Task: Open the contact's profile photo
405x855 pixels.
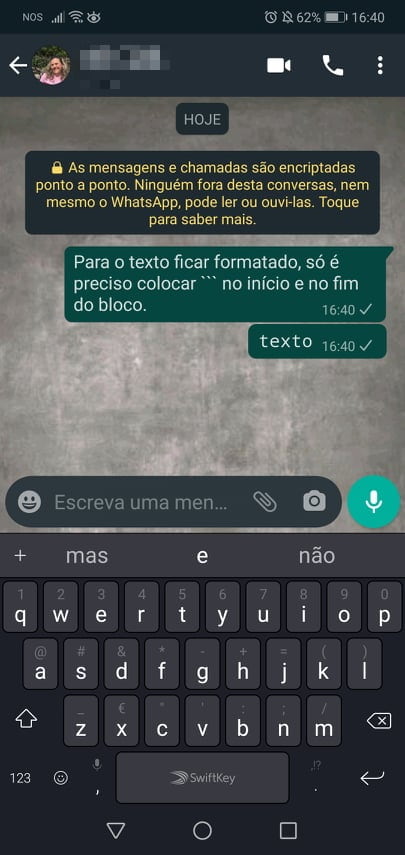Action: [51, 66]
